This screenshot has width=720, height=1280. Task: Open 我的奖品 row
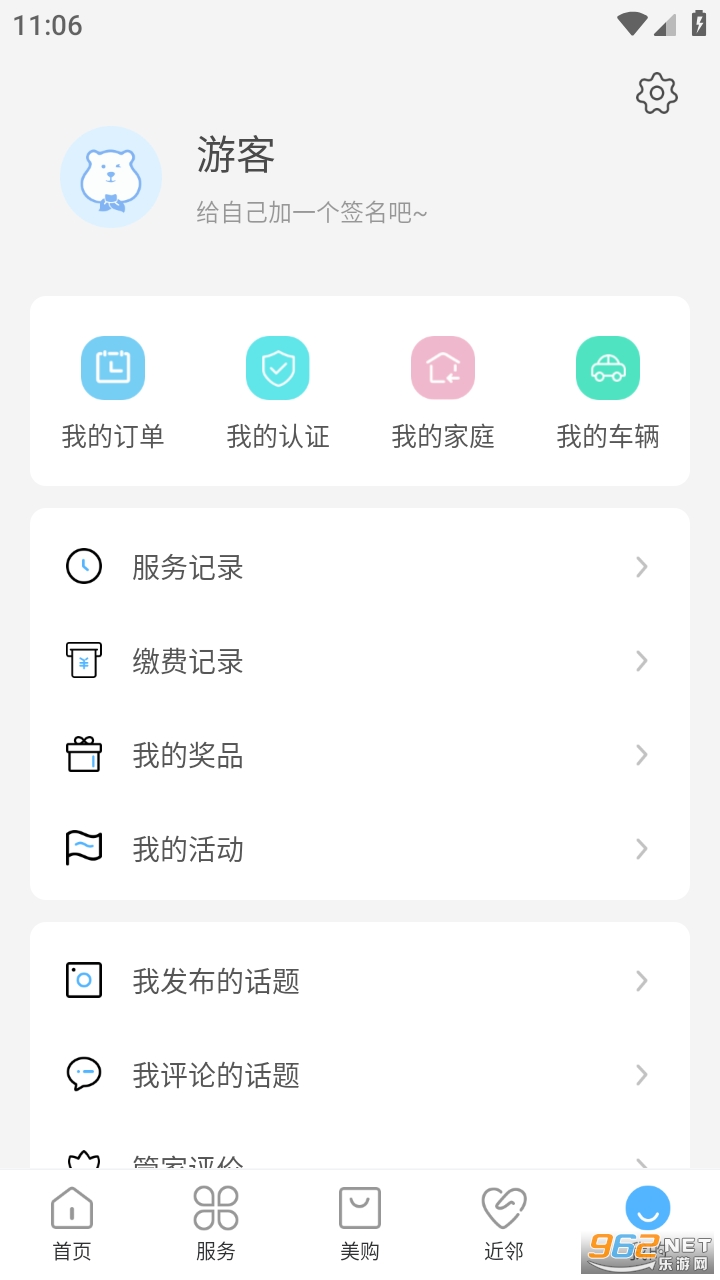click(360, 755)
